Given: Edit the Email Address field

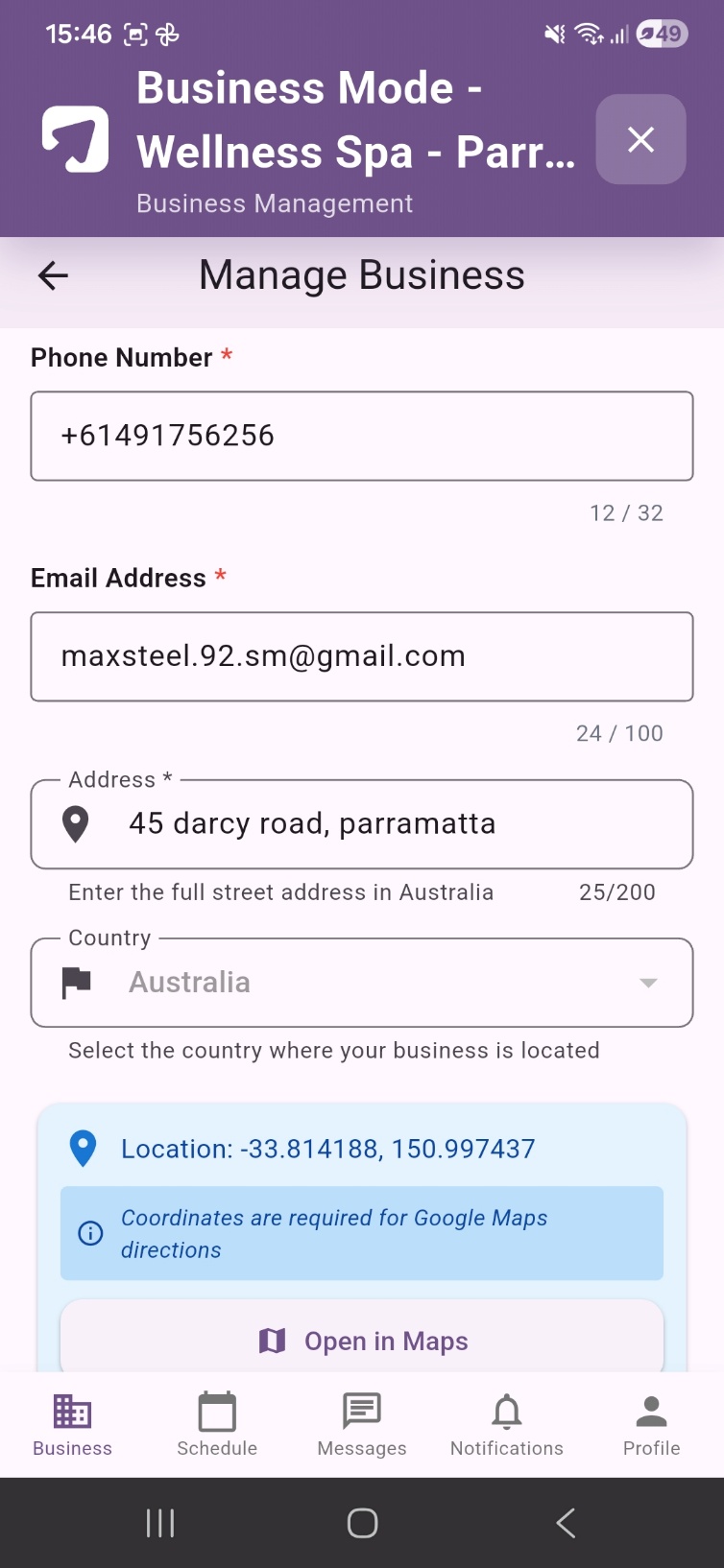Looking at the screenshot, I should point(362,656).
